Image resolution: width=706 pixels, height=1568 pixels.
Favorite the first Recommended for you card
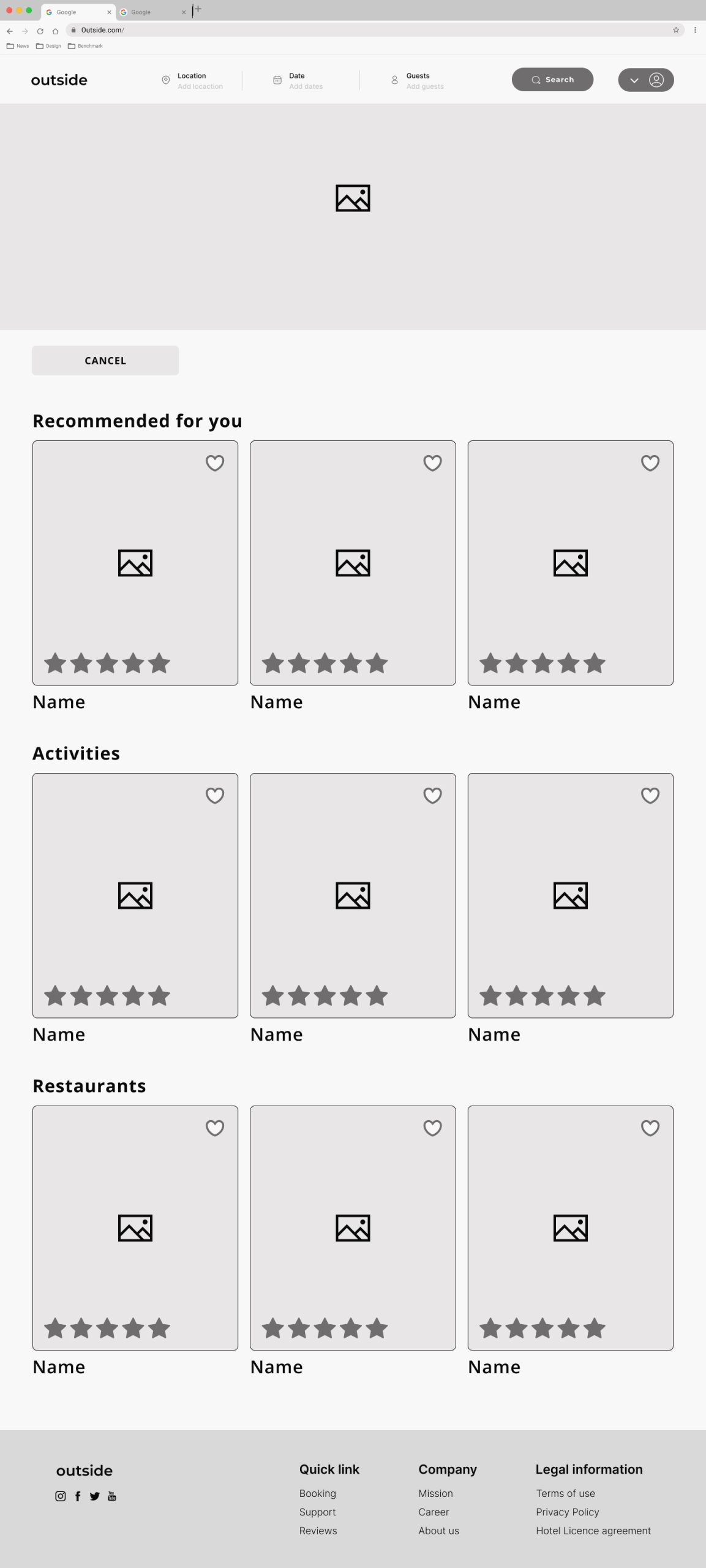coord(214,463)
